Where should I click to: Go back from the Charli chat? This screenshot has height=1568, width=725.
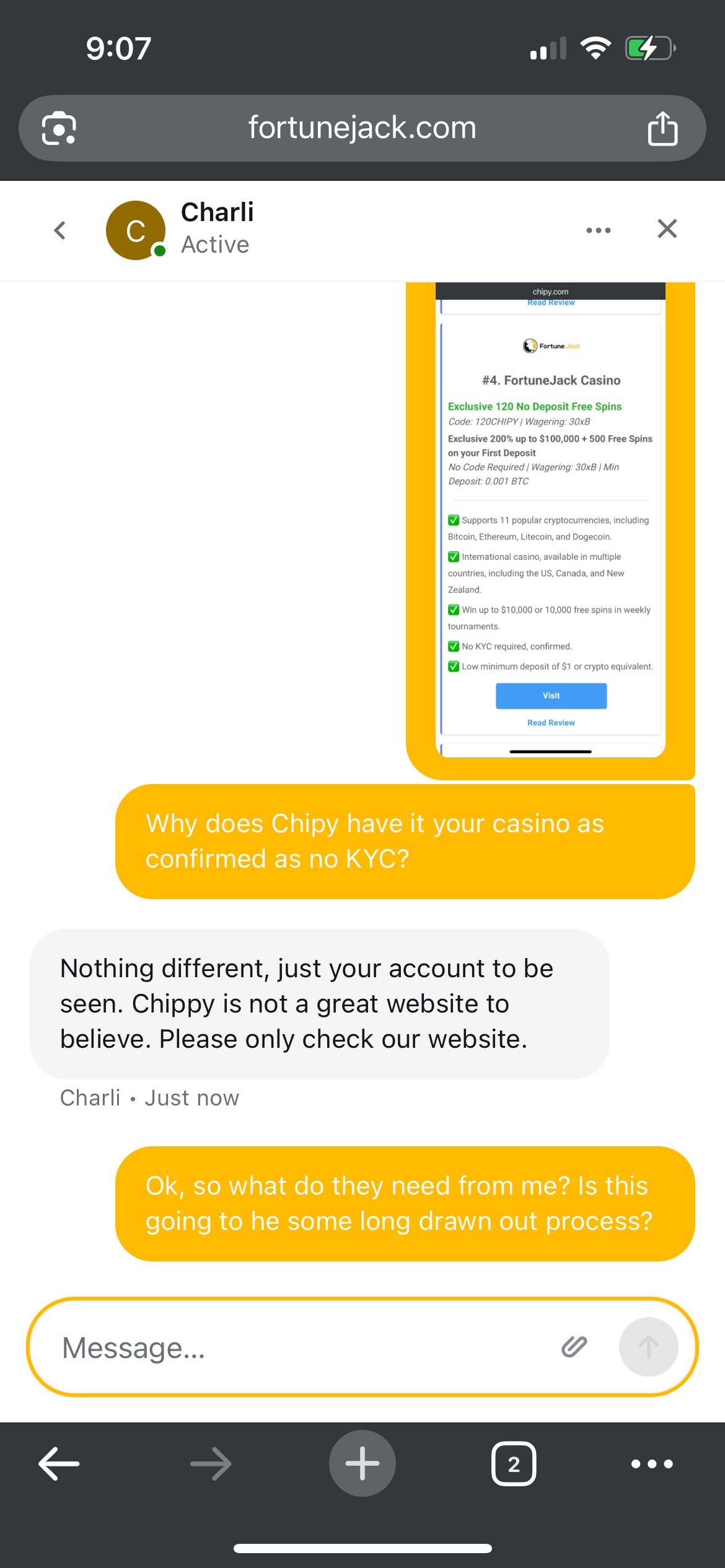pos(60,230)
